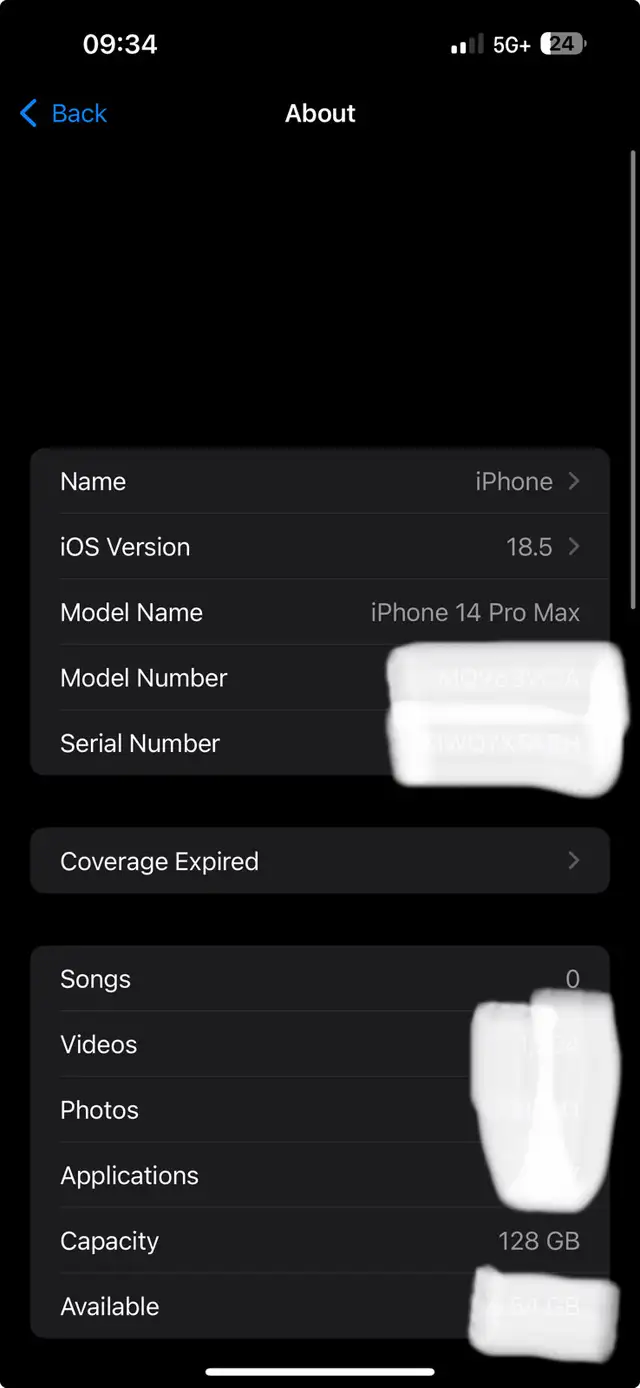
Task: Go back to the previous settings page
Action: (x=63, y=113)
